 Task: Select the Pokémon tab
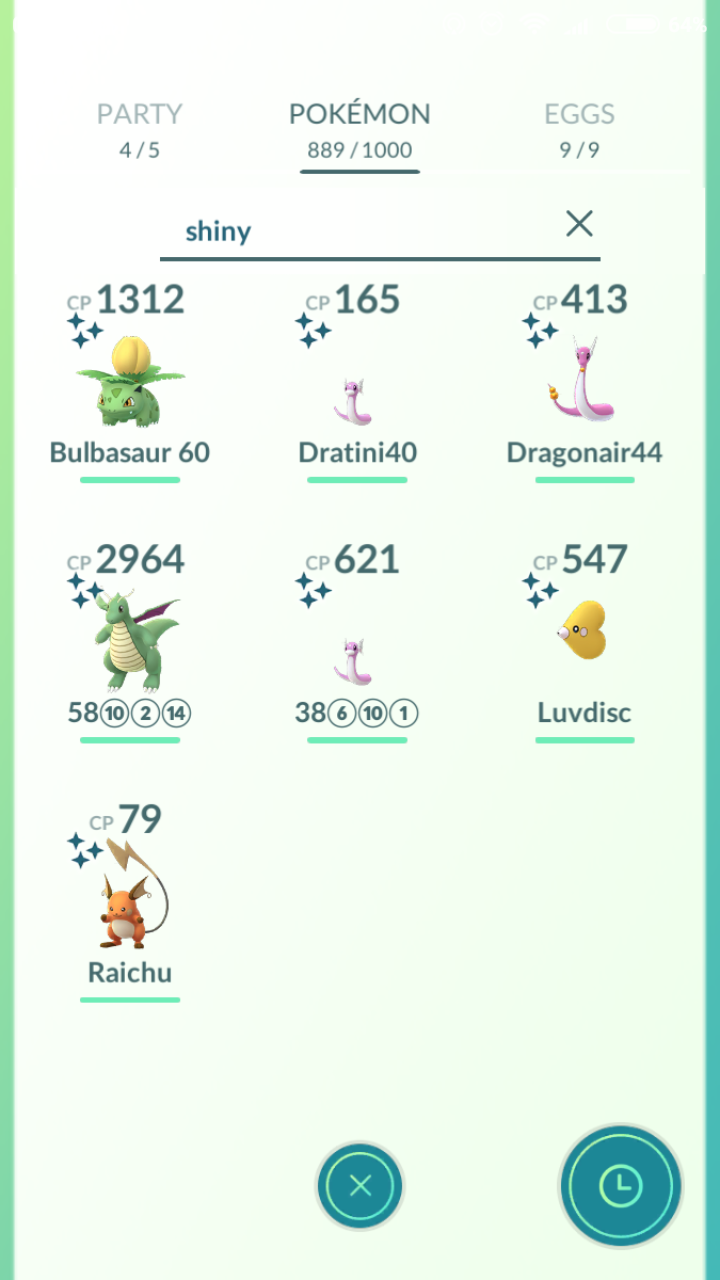[x=360, y=130]
